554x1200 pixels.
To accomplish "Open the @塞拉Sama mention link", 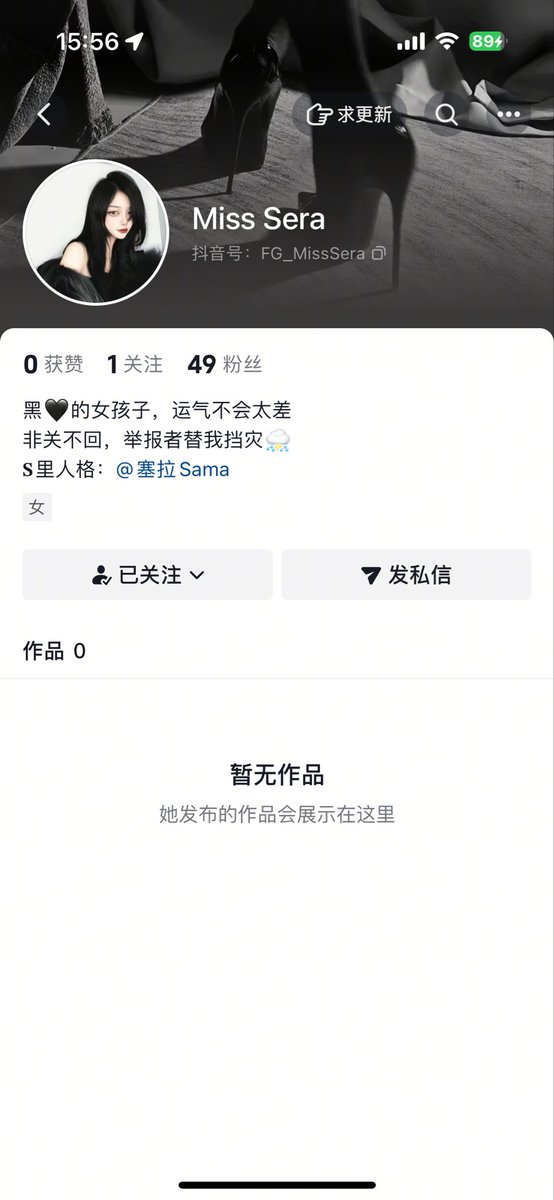I will coord(173,469).
